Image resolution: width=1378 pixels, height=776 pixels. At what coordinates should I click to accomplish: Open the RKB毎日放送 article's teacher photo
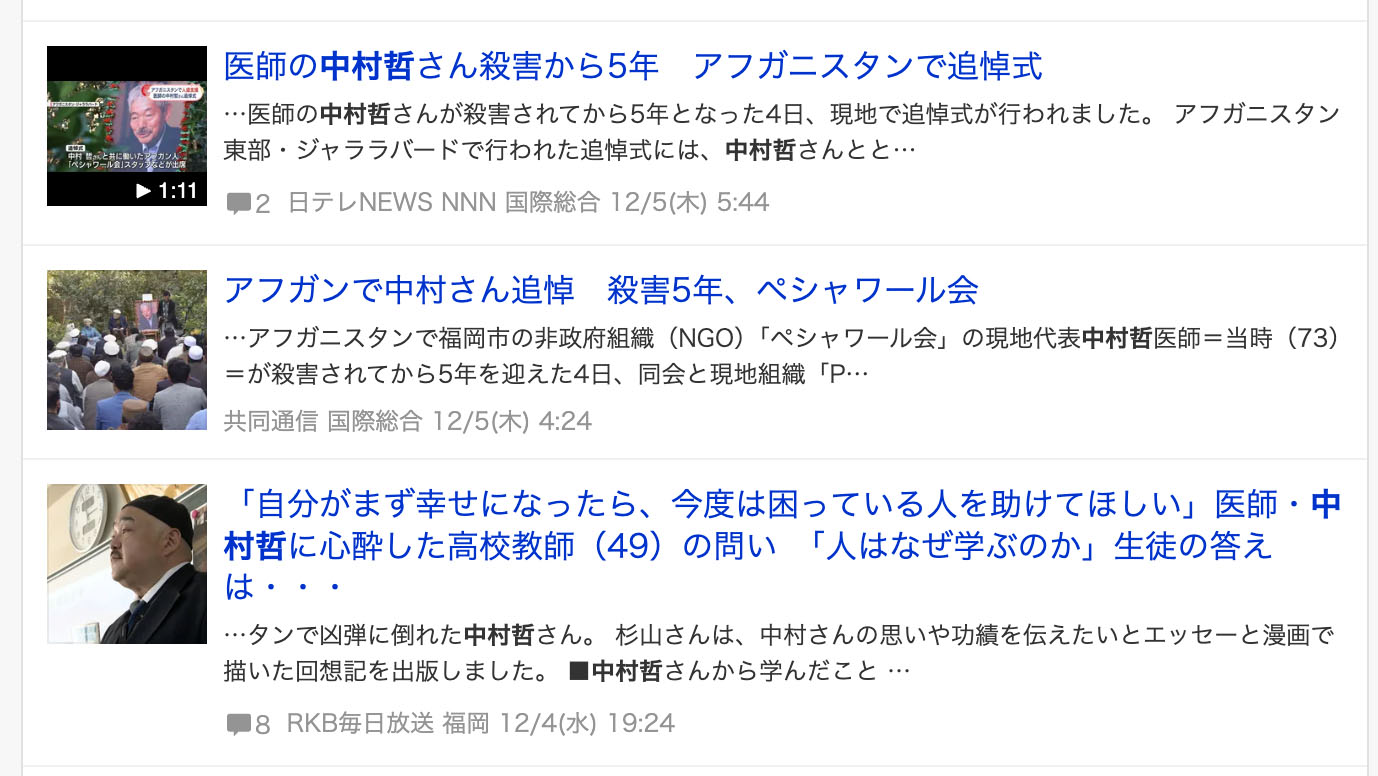click(x=127, y=564)
